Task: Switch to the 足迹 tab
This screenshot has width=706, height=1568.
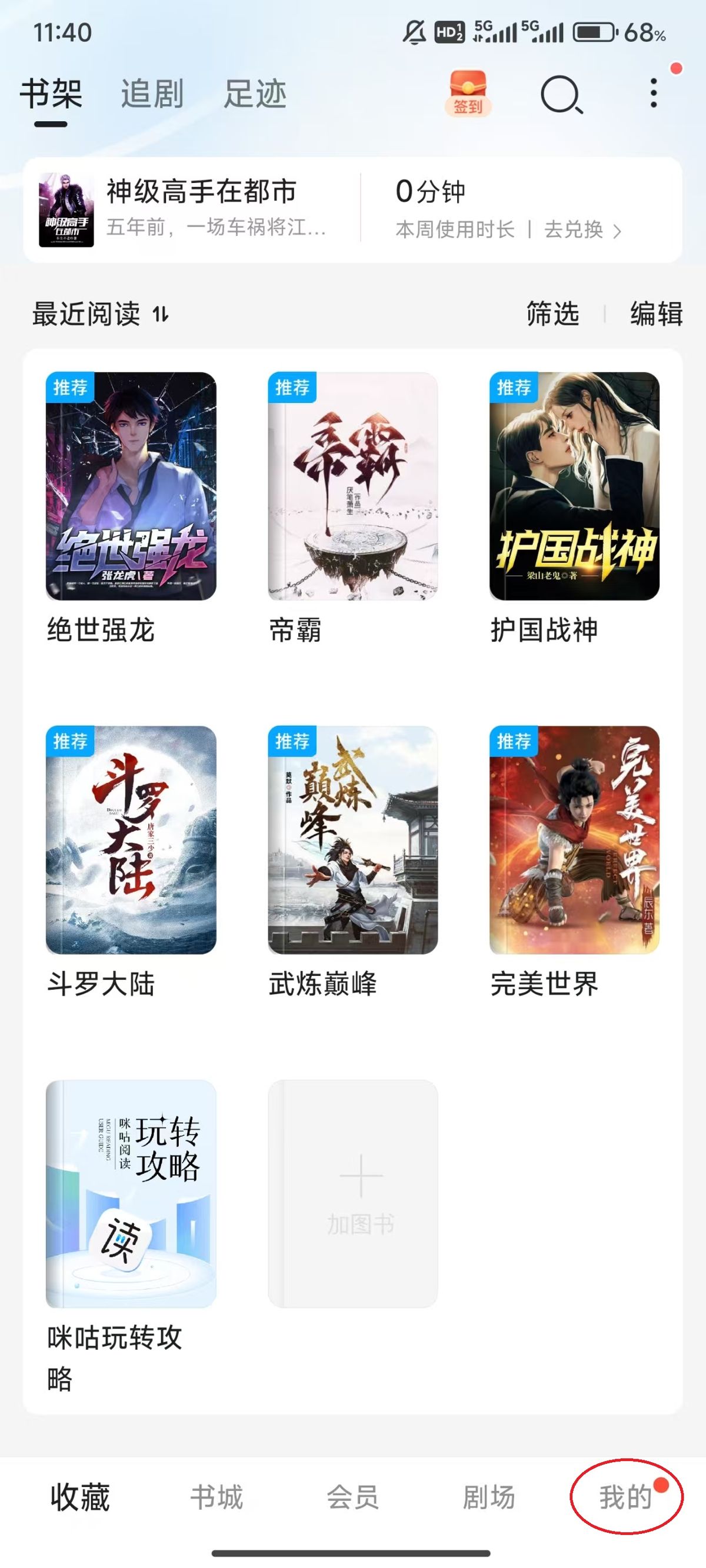Action: [255, 94]
